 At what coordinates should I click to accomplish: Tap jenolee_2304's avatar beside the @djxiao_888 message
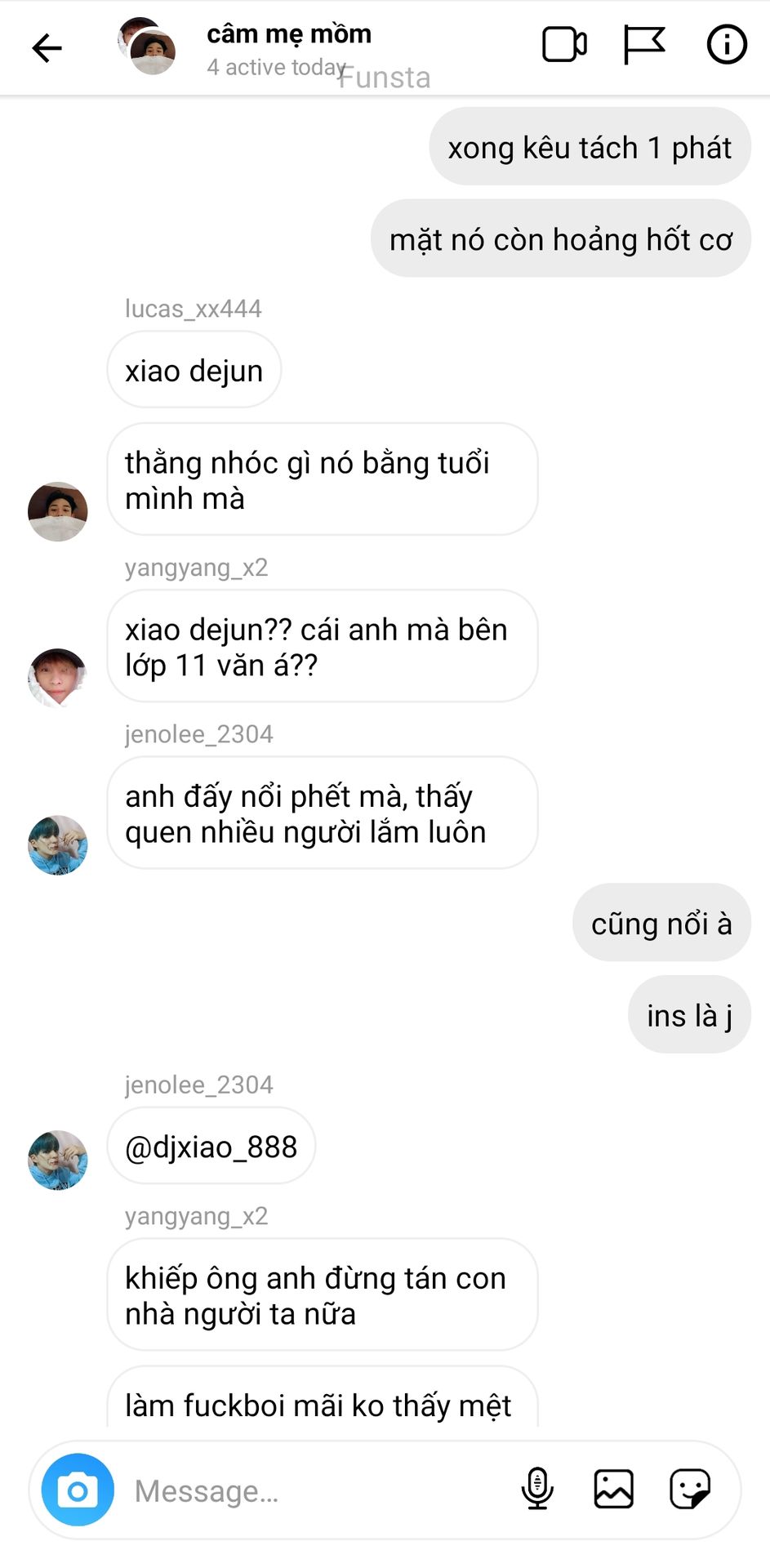(58, 1160)
